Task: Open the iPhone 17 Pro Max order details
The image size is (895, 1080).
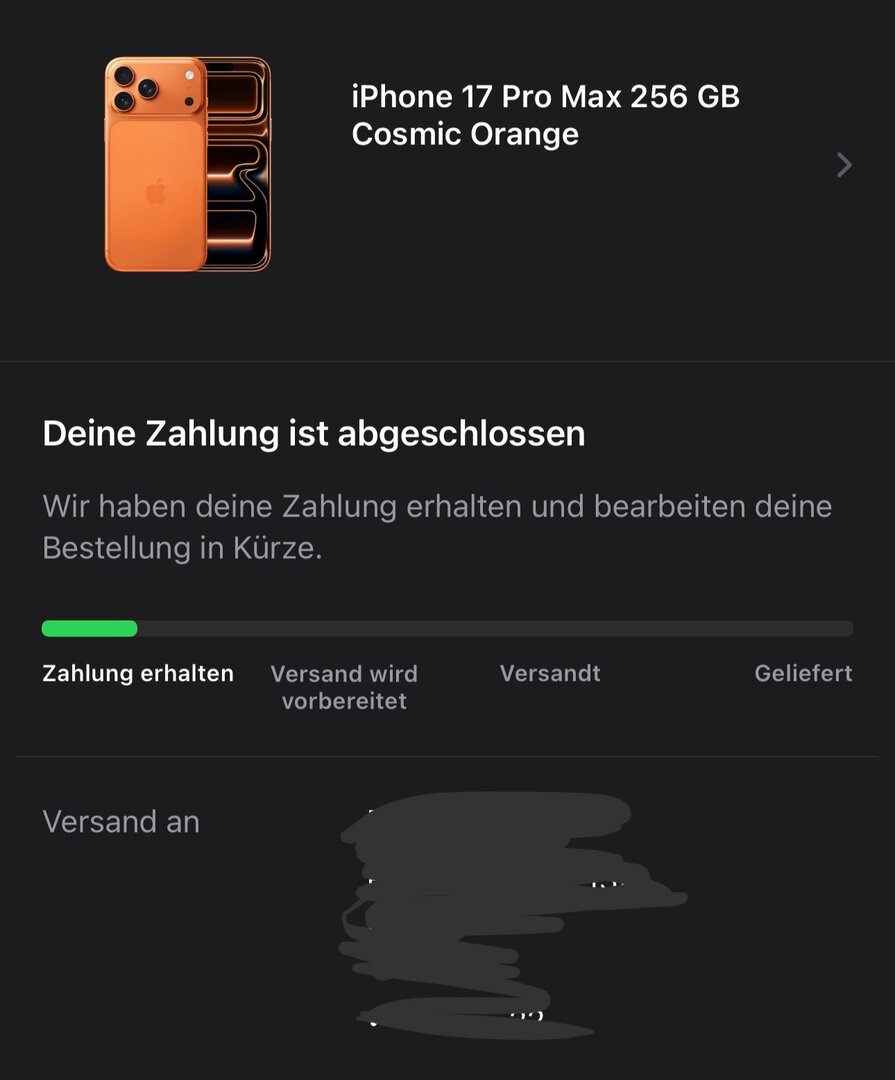Action: pos(844,165)
